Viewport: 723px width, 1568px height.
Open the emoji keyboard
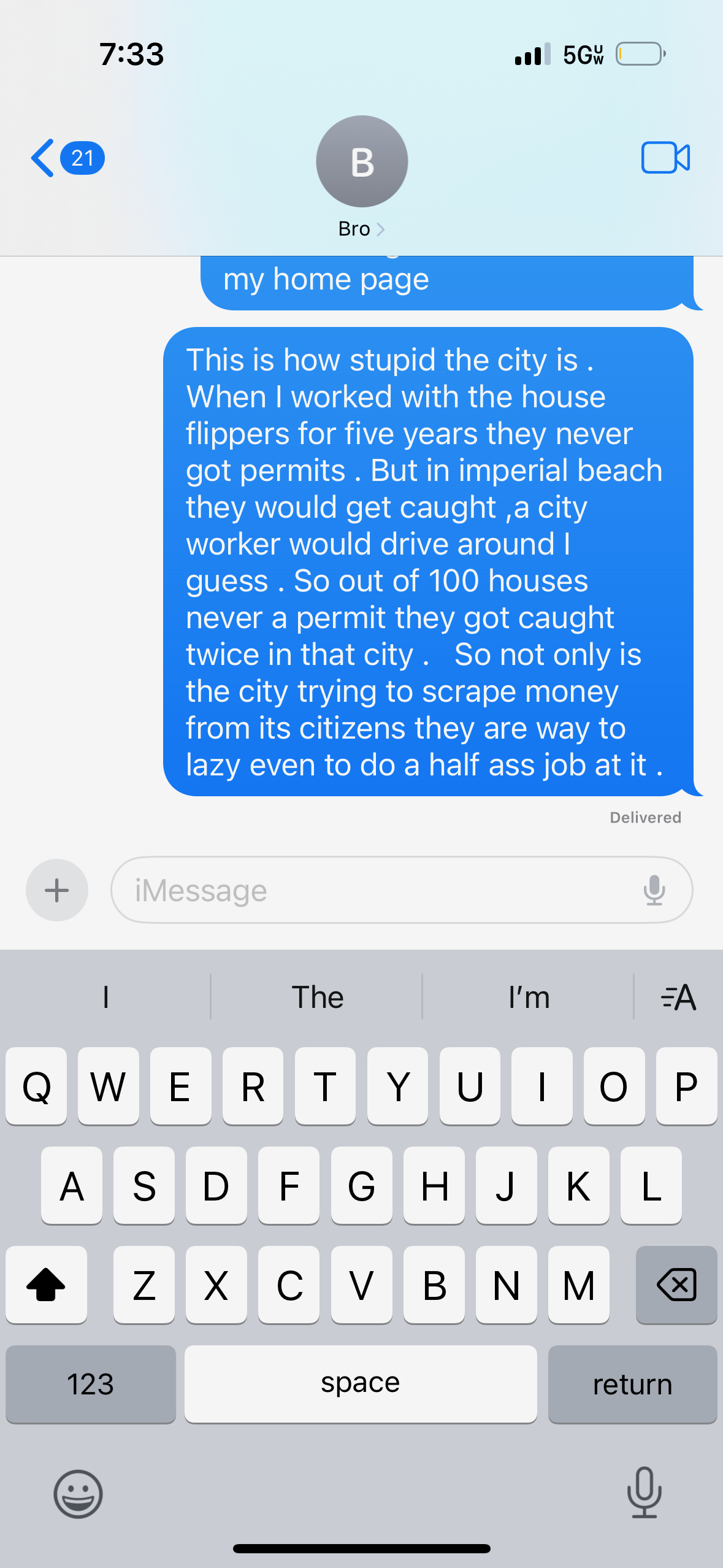(78, 1494)
